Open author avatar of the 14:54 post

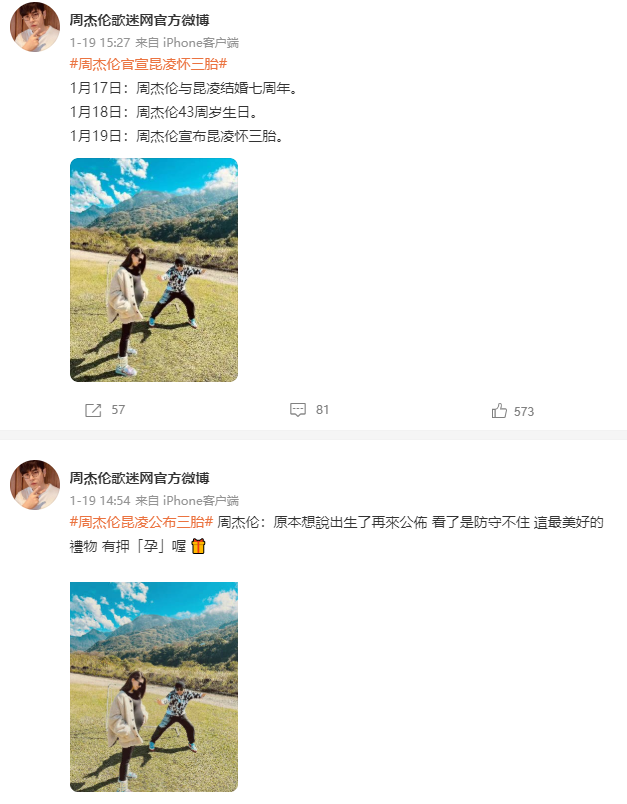[35, 485]
